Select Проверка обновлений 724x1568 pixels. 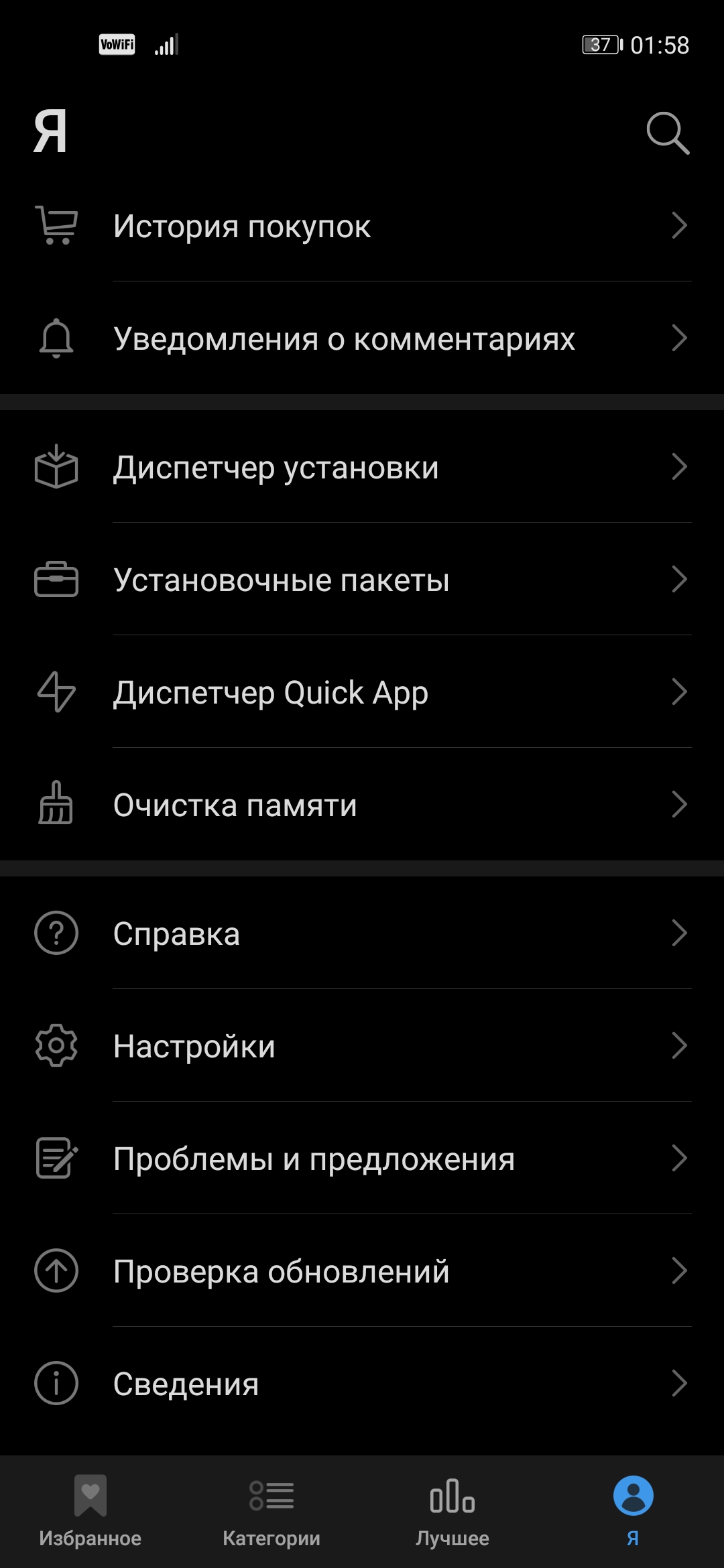pyautogui.click(x=362, y=1271)
